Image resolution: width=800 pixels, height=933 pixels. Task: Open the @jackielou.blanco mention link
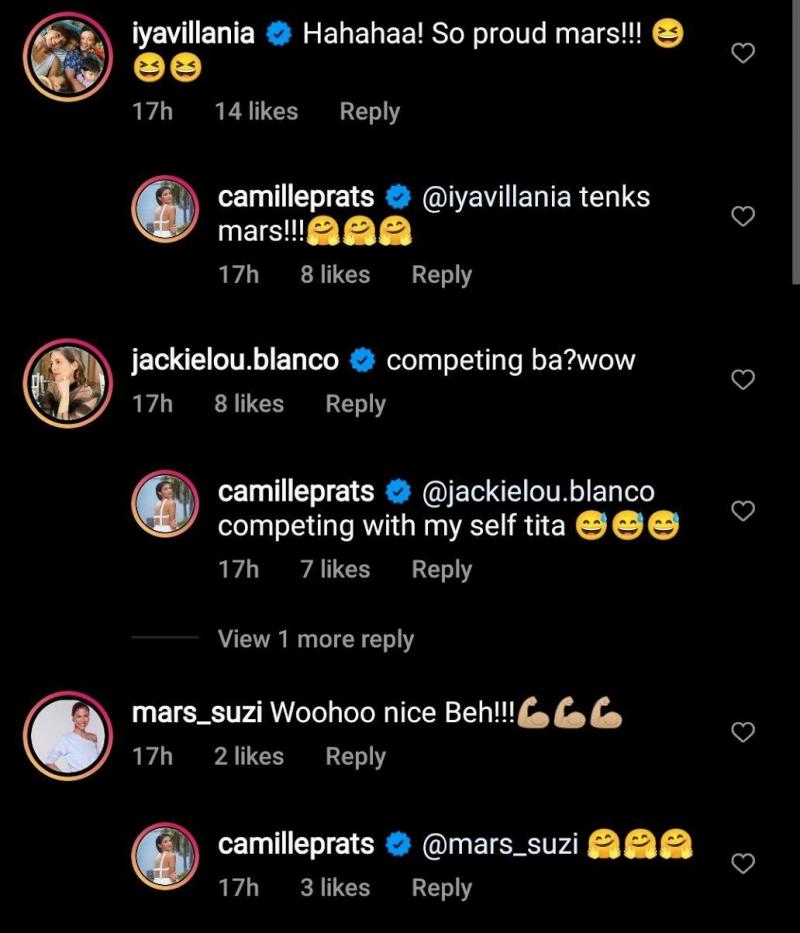539,492
